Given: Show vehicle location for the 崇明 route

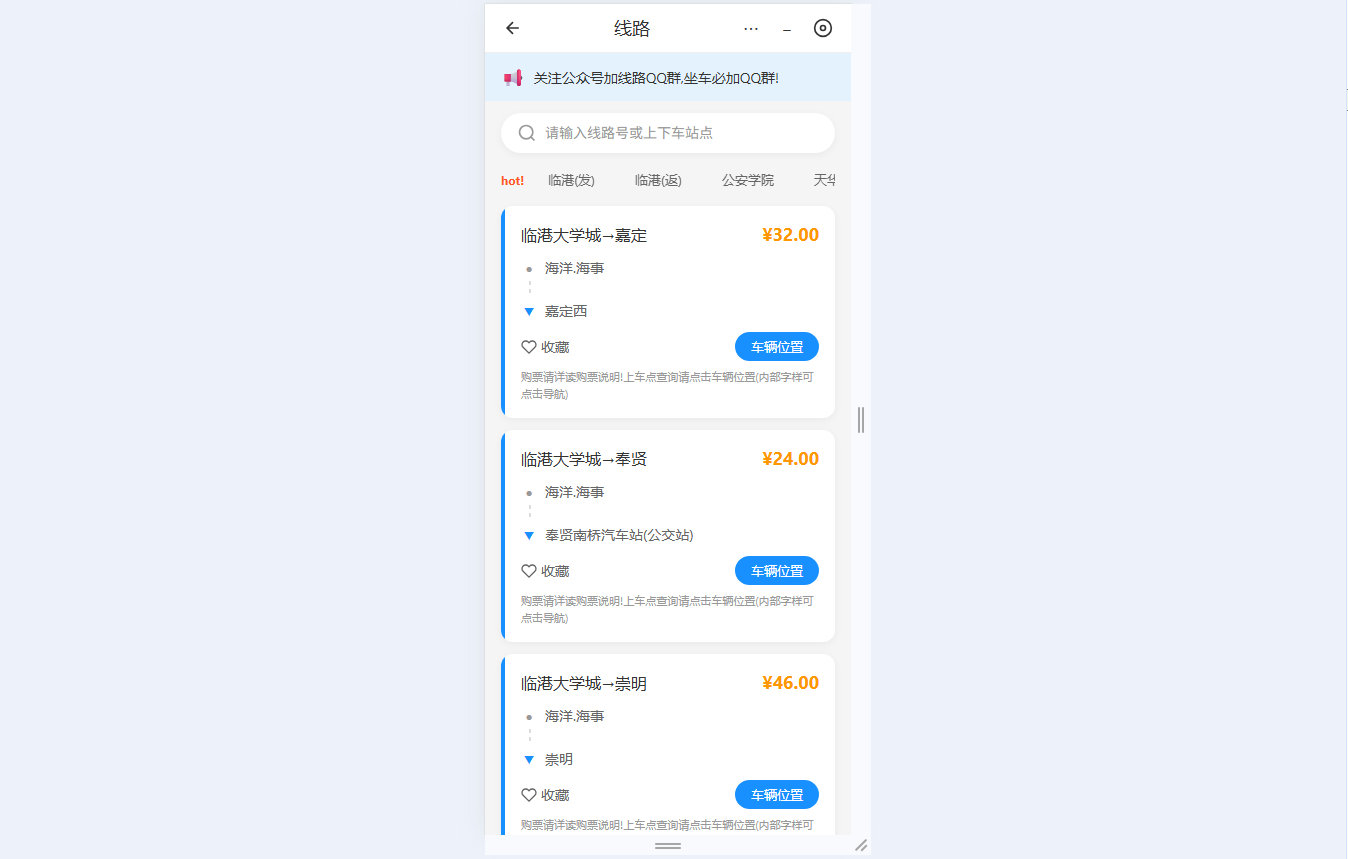Looking at the screenshot, I should click(777, 795).
